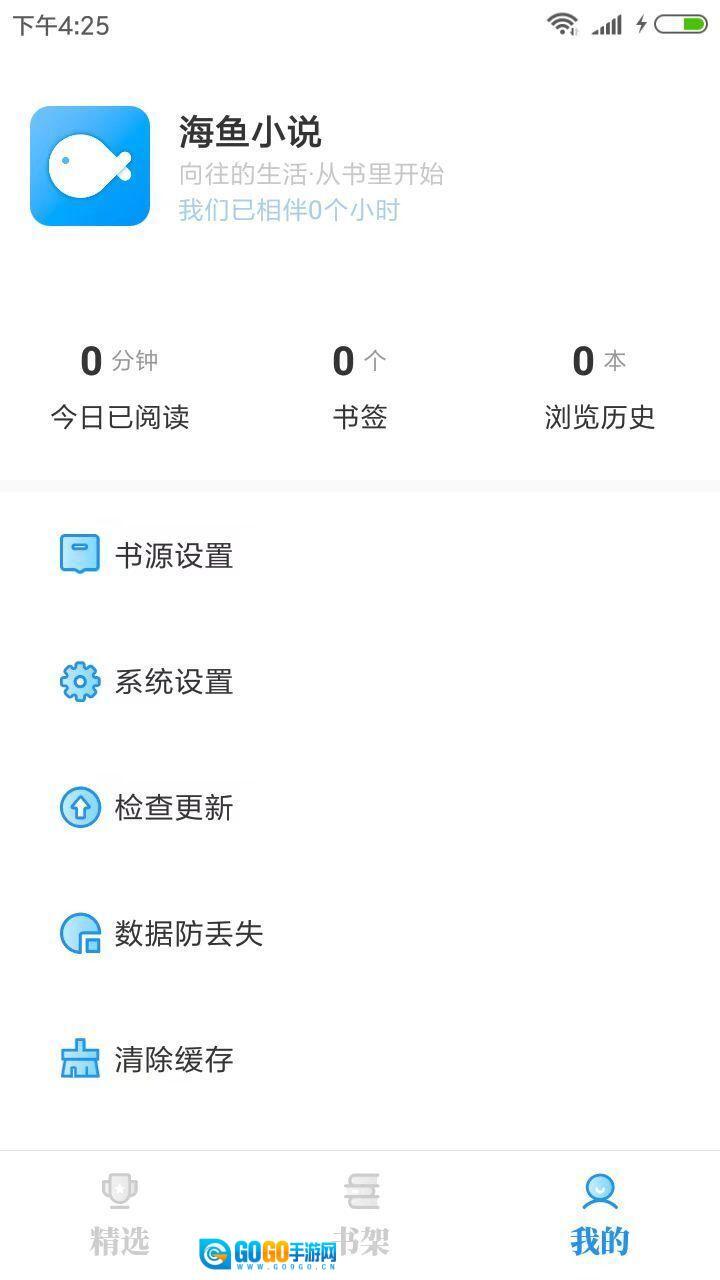
Task: Tap the 我的 tab
Action: click(600, 1215)
